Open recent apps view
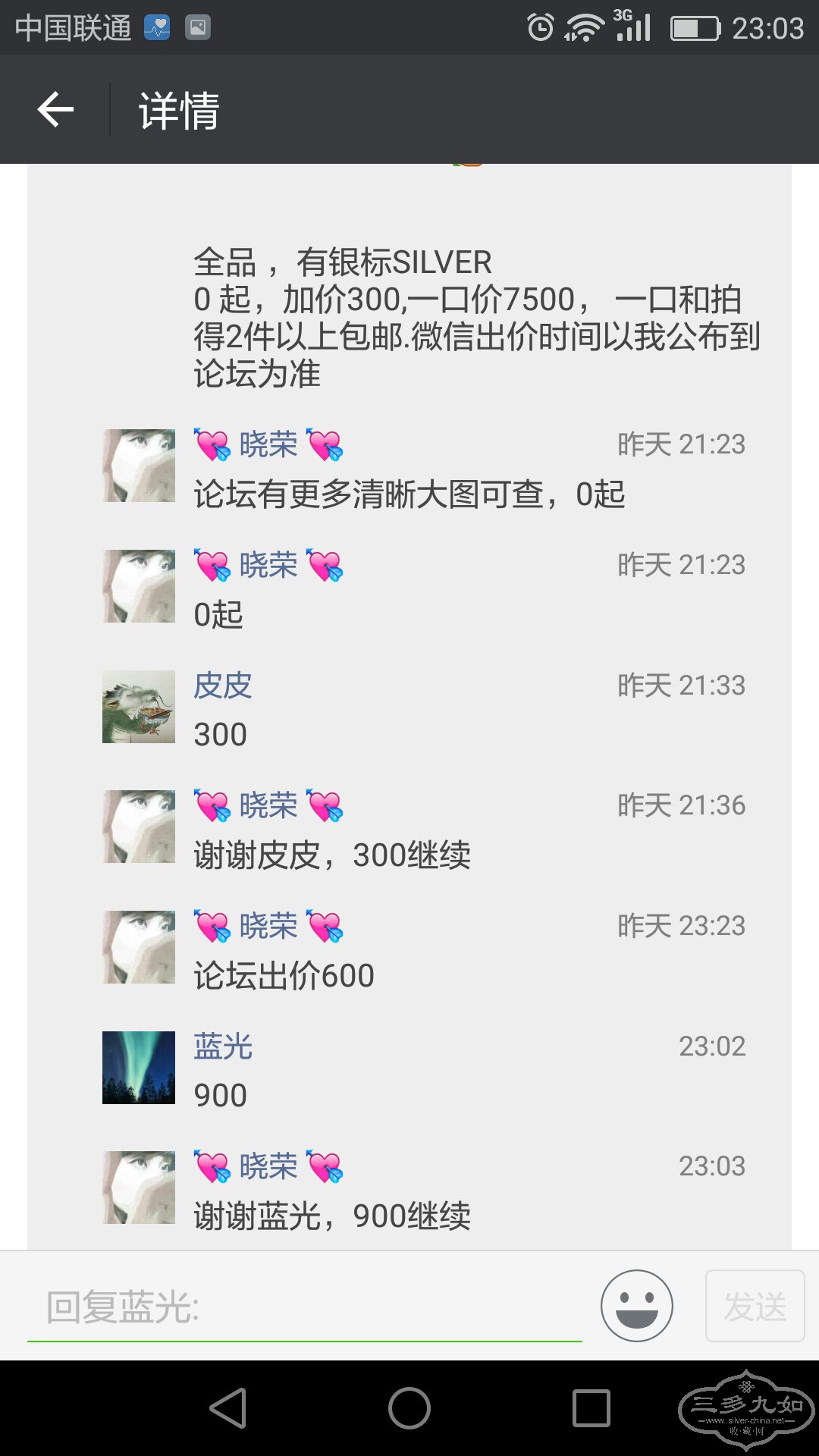819x1456 pixels. pyautogui.click(x=591, y=1408)
